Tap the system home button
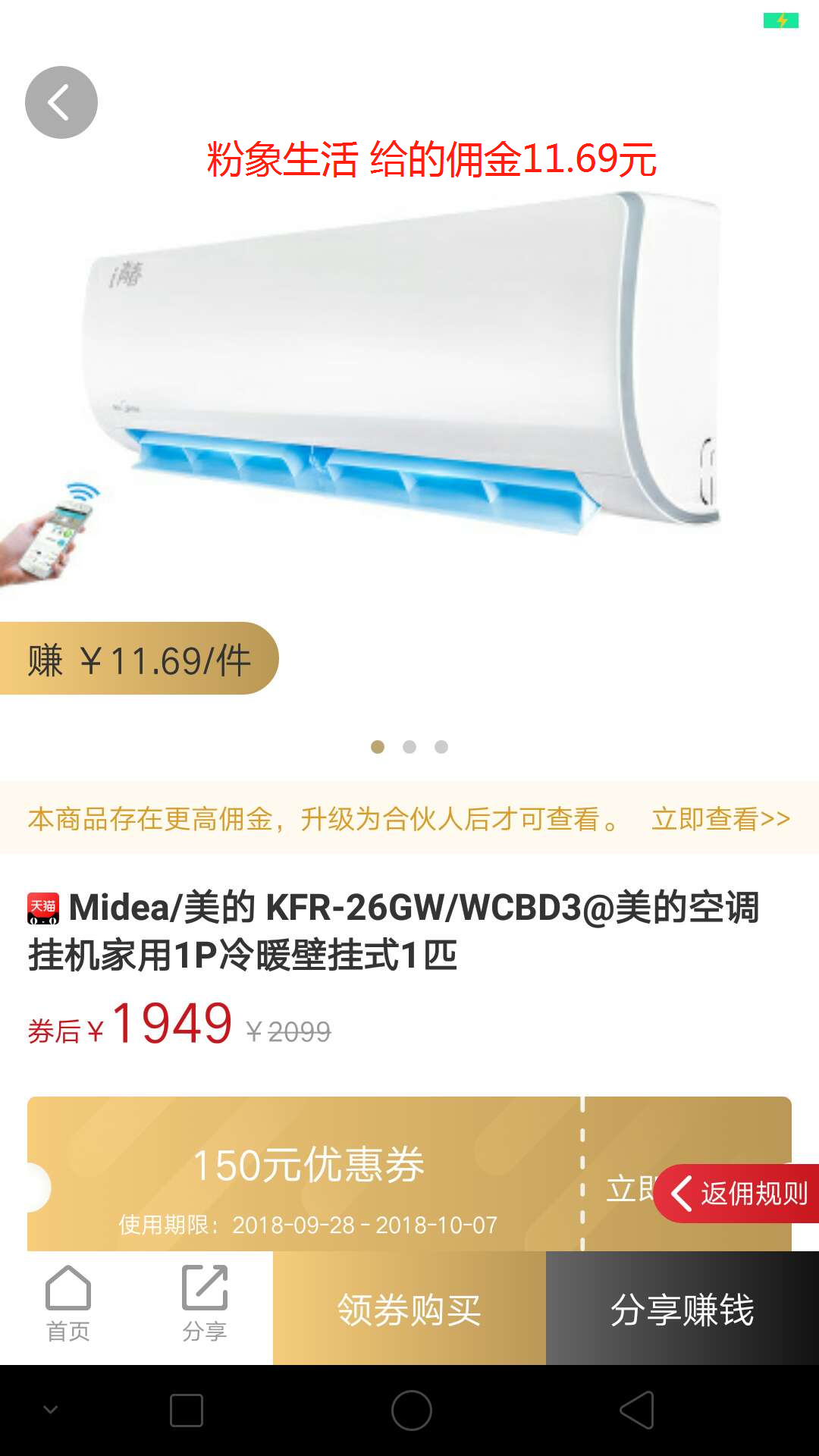This screenshot has height=1456, width=819. pyautogui.click(x=411, y=1410)
